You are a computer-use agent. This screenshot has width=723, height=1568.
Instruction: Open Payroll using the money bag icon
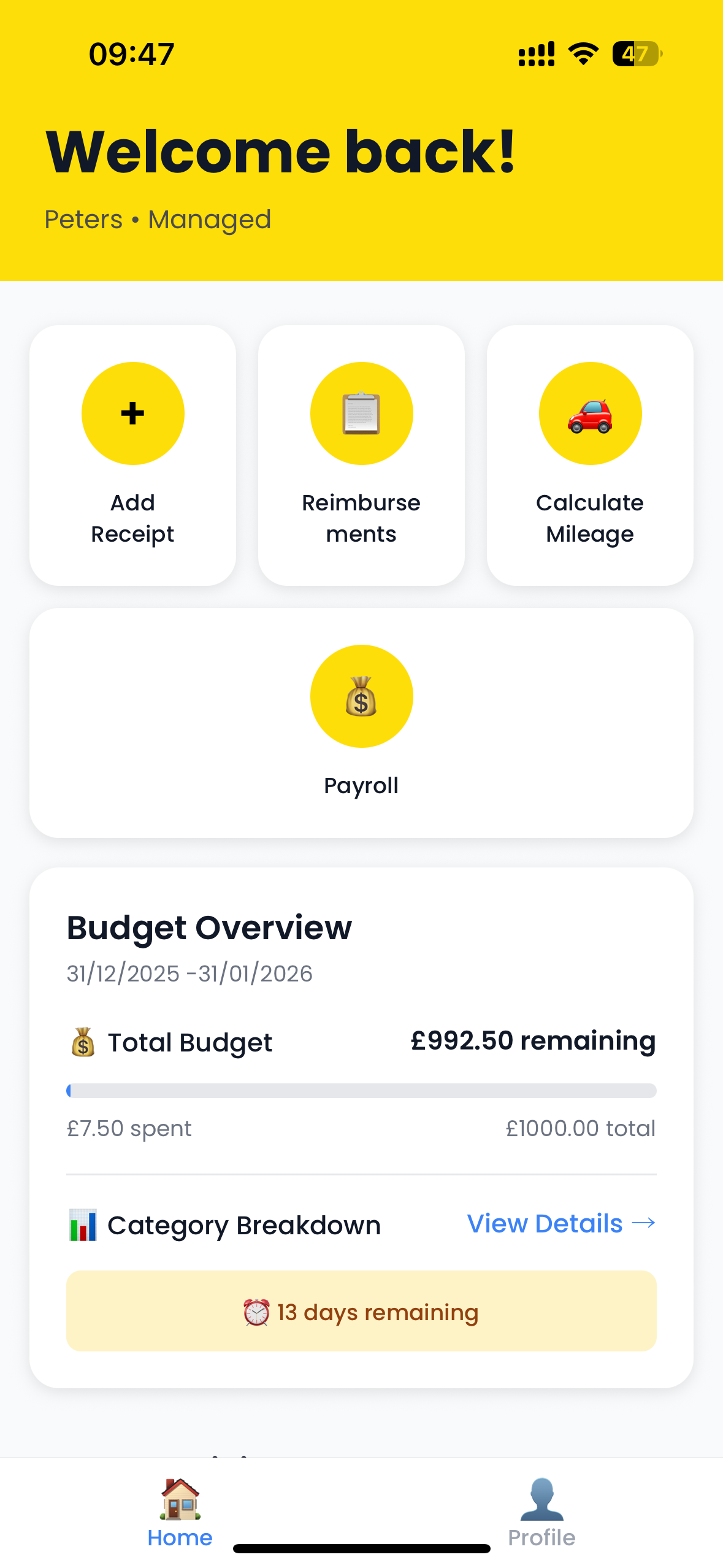click(x=361, y=696)
